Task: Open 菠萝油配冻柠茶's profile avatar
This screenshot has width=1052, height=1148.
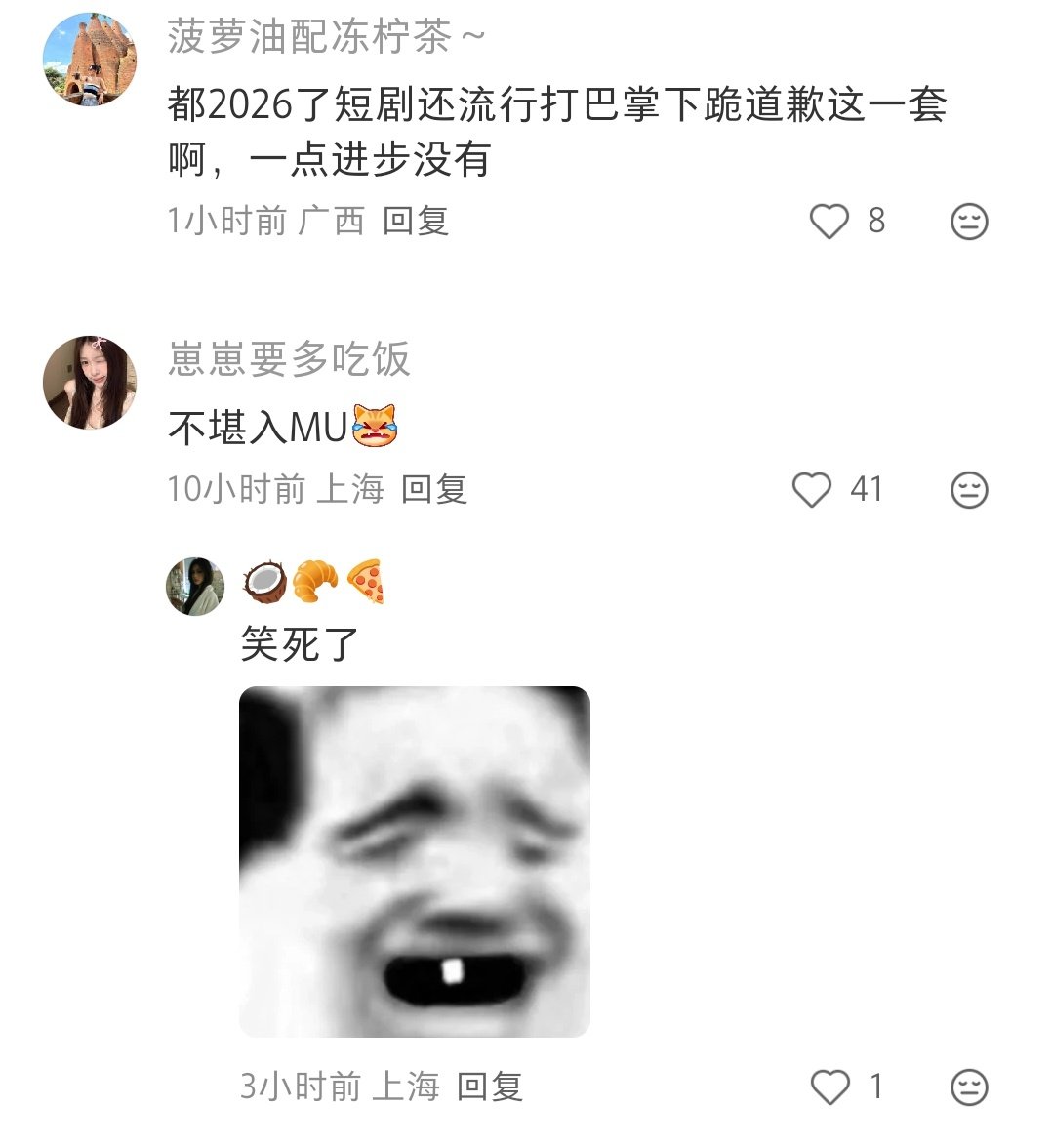Action: tap(90, 59)
